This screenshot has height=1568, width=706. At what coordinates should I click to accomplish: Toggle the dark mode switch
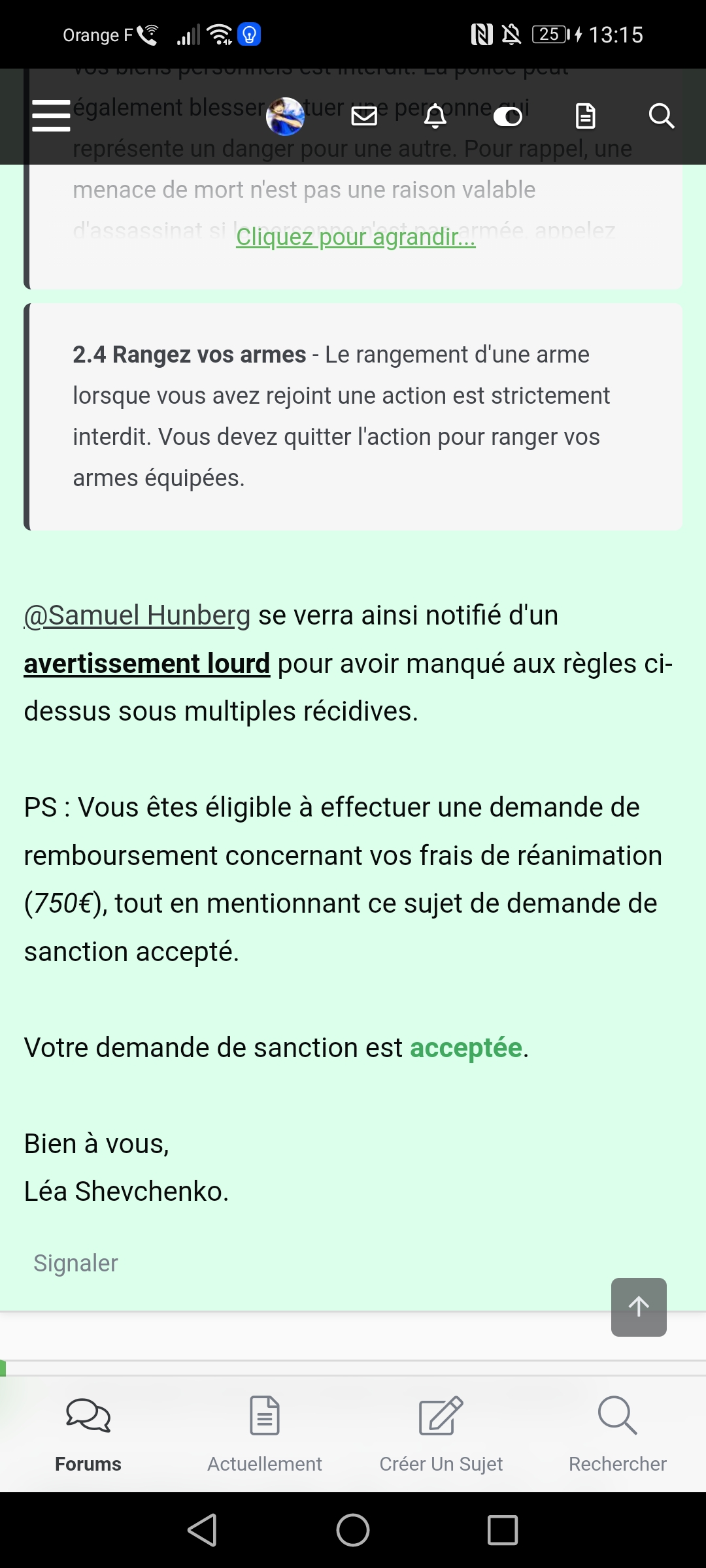pyautogui.click(x=508, y=116)
